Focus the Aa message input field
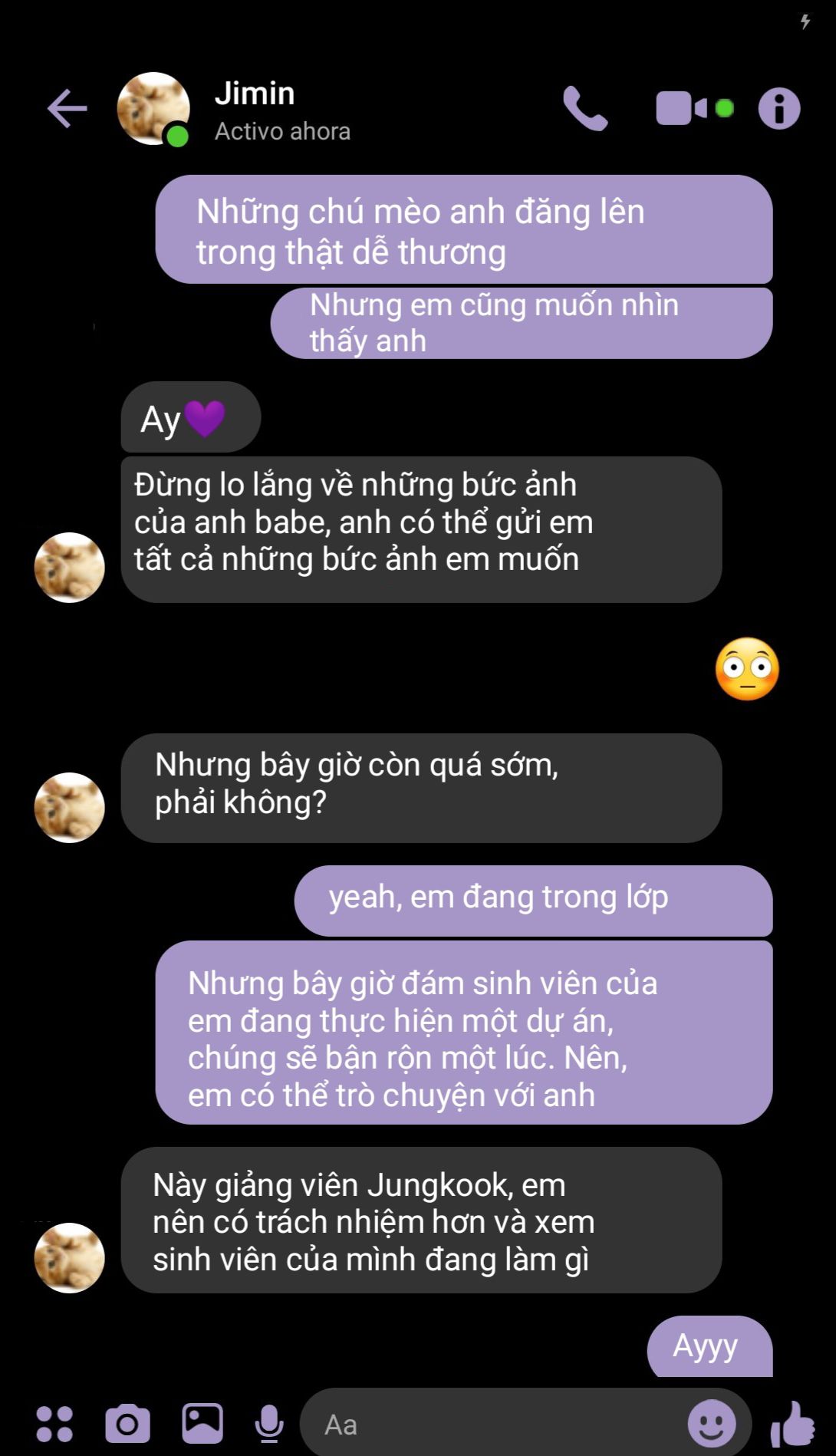 tap(491, 1424)
